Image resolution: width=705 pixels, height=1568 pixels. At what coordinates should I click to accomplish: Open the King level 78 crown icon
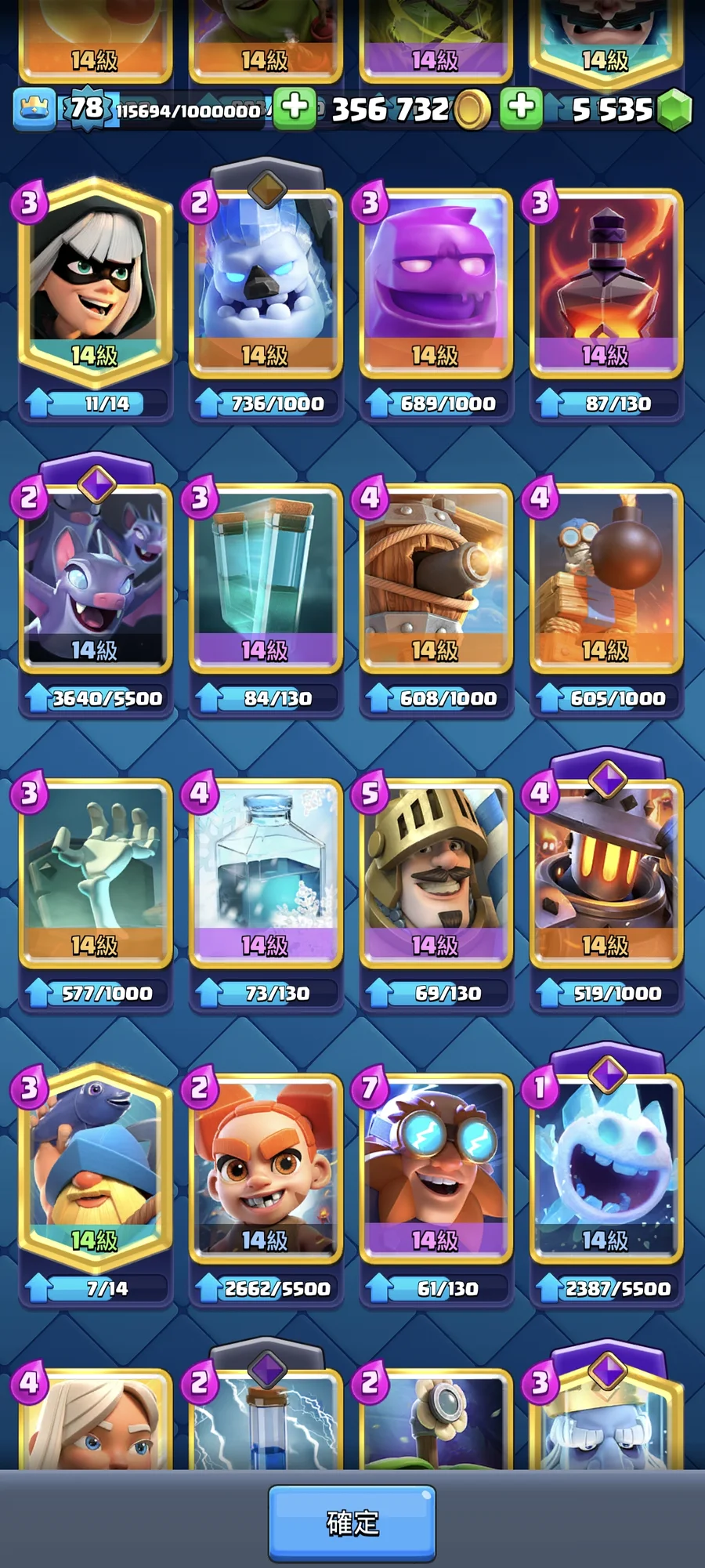(x=34, y=108)
